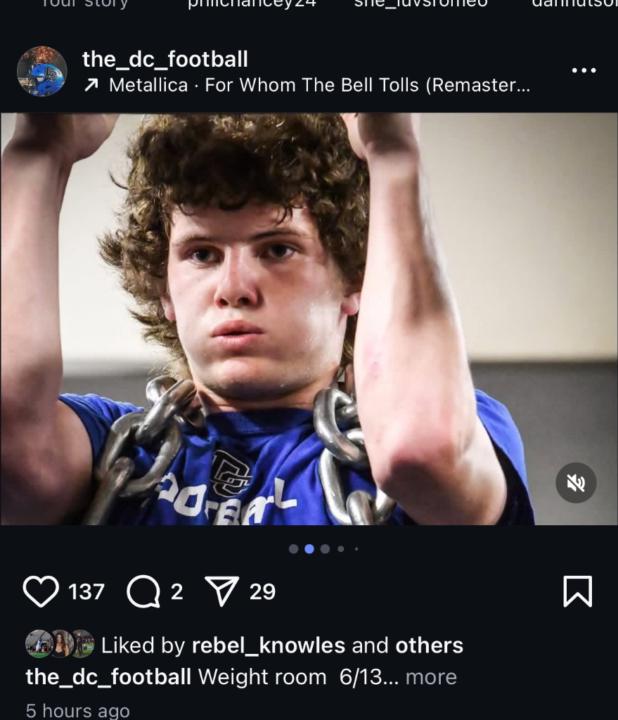The height and width of the screenshot is (720, 618).
Task: Expand the caption with more
Action: point(431,677)
